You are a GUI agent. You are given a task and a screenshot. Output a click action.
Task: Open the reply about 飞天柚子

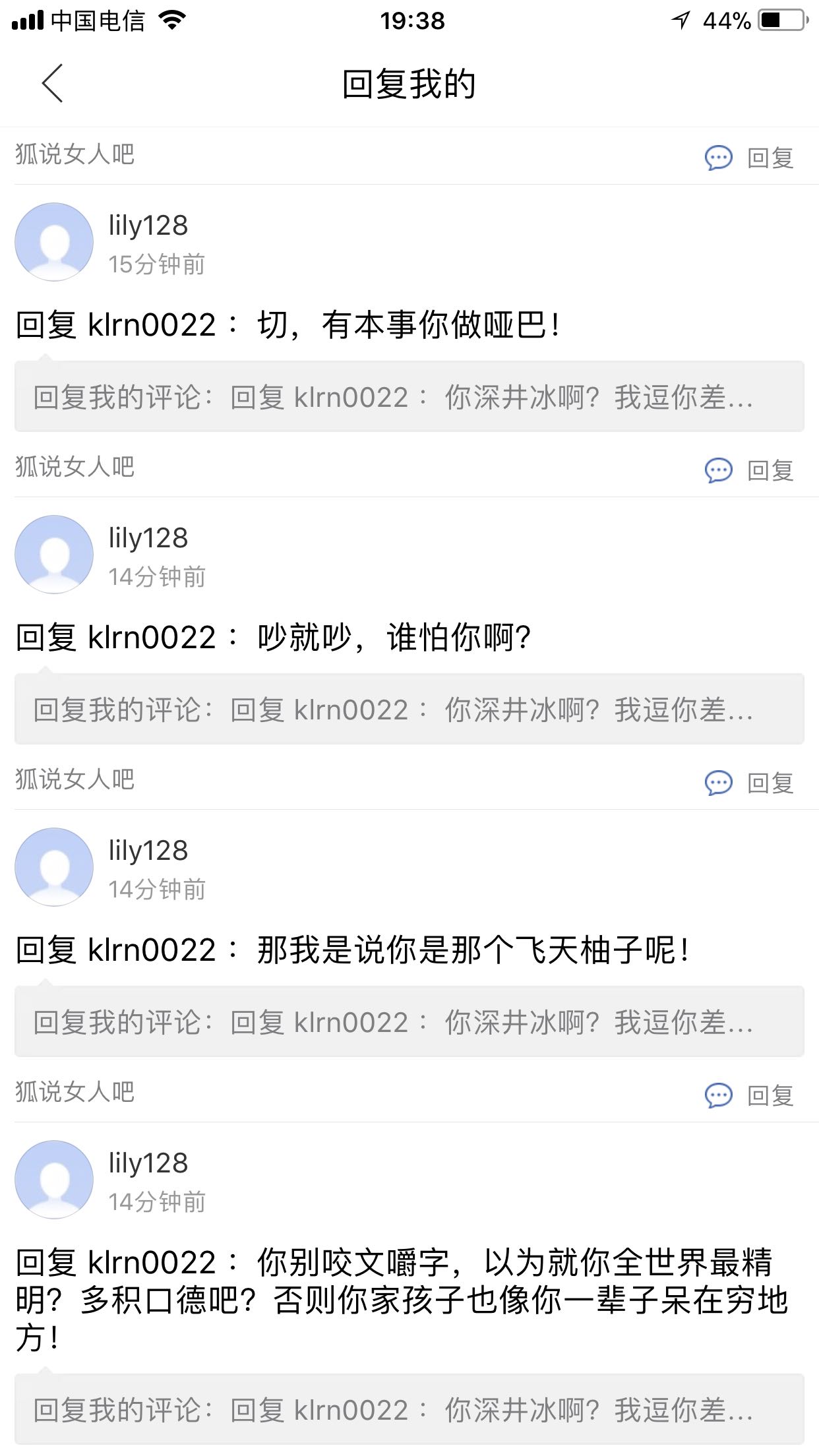click(x=353, y=950)
